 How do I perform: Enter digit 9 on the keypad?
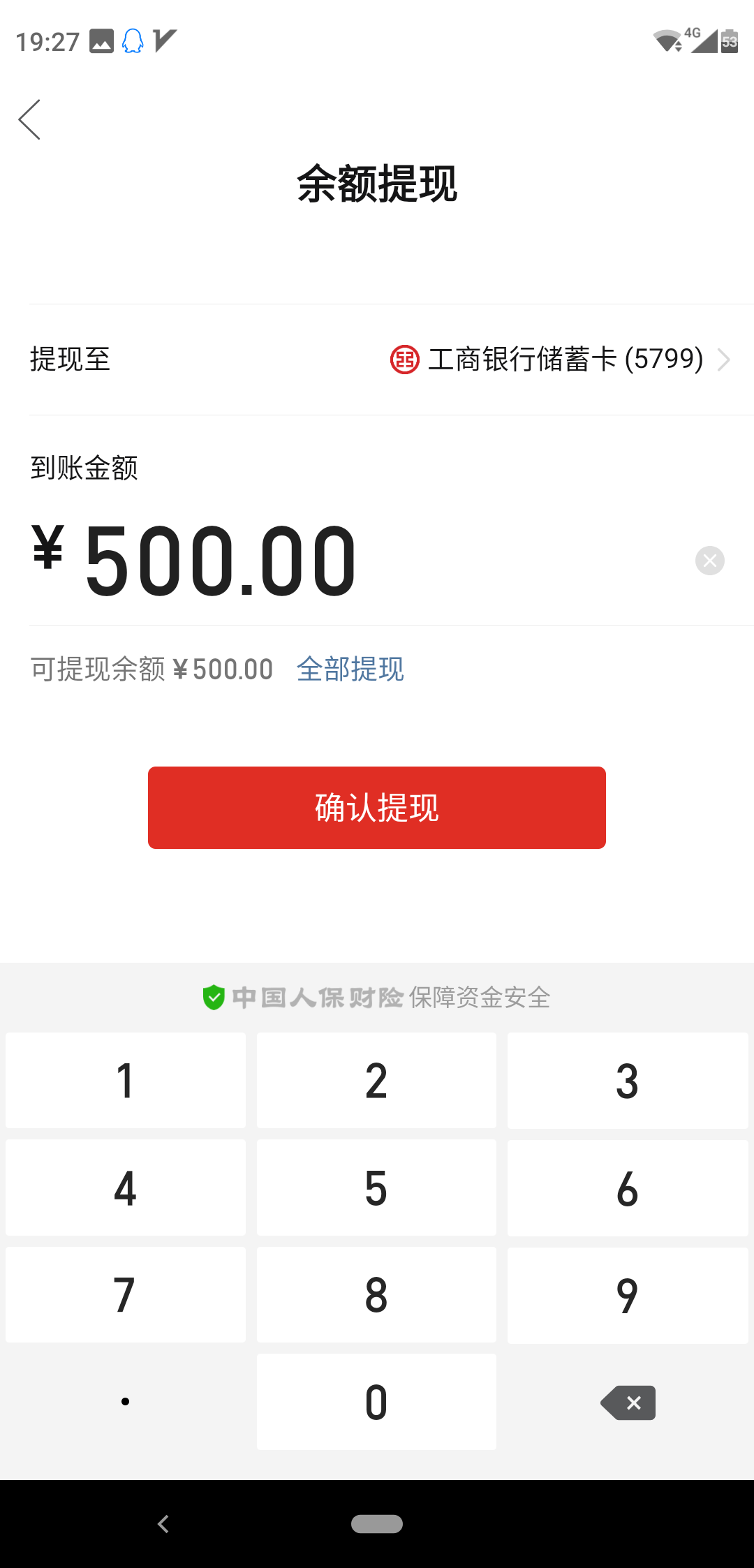628,1295
